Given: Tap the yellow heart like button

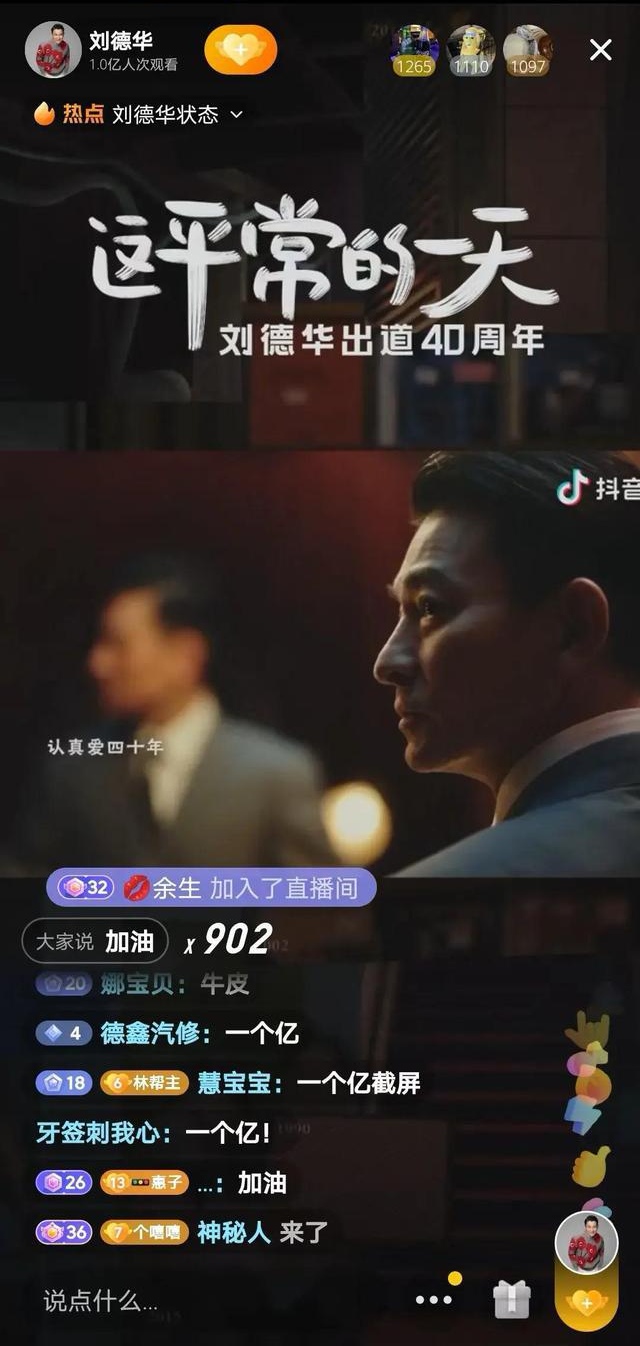Looking at the screenshot, I should click(586, 1302).
